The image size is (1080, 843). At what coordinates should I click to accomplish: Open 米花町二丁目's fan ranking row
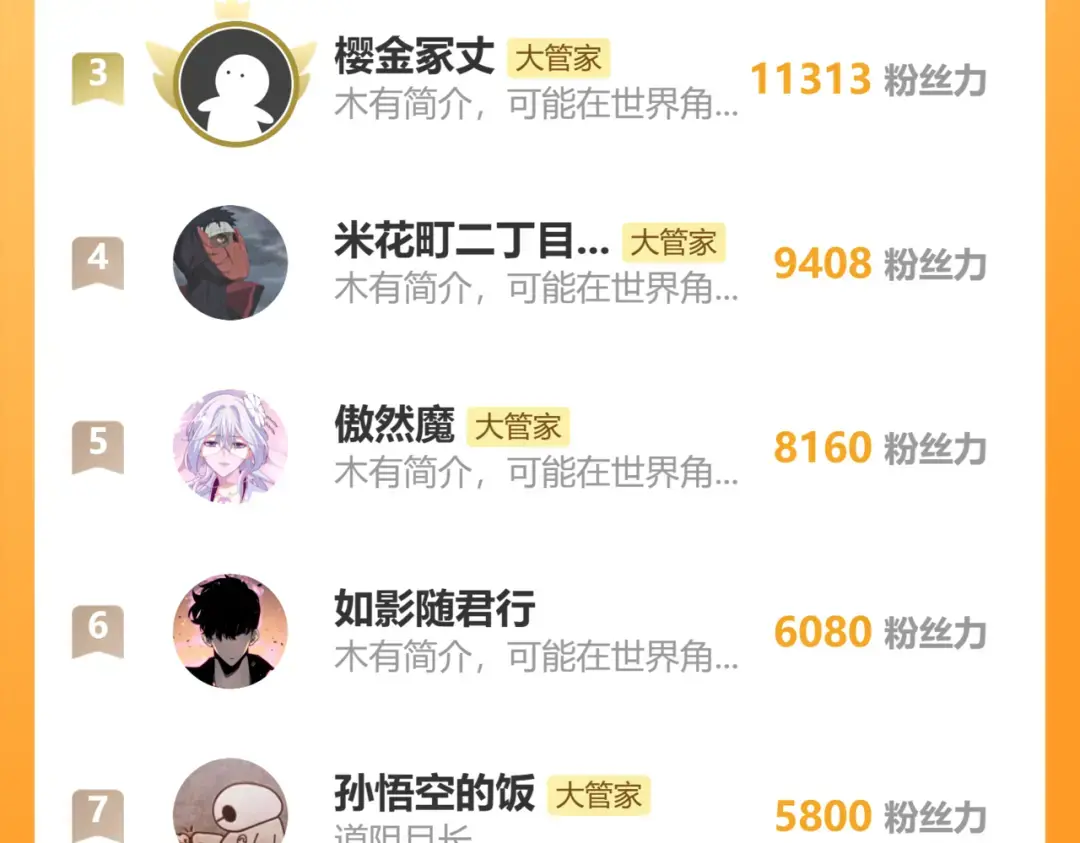[540, 262]
